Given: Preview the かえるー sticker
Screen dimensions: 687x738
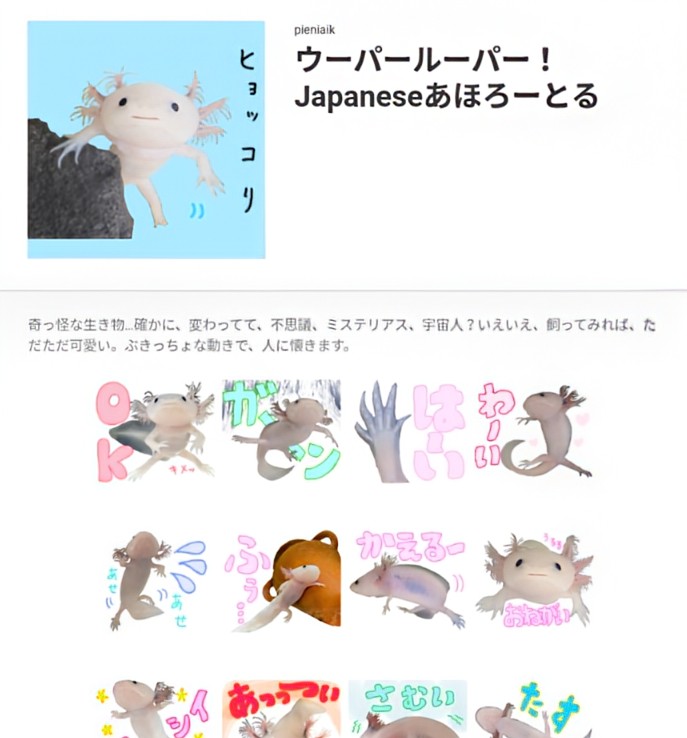Looking at the screenshot, I should [x=408, y=581].
